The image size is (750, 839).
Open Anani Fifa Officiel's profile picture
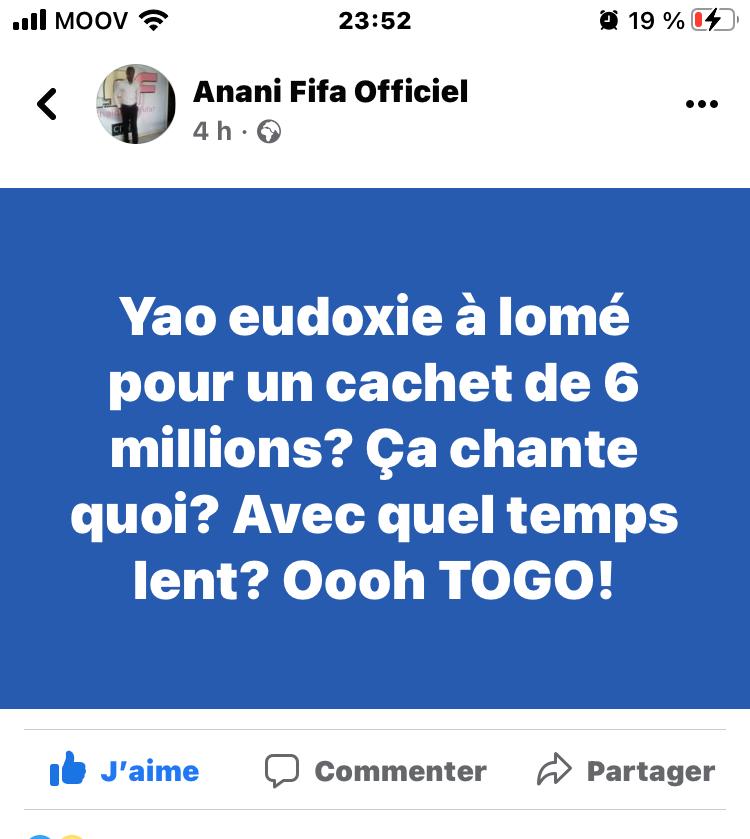(x=135, y=104)
